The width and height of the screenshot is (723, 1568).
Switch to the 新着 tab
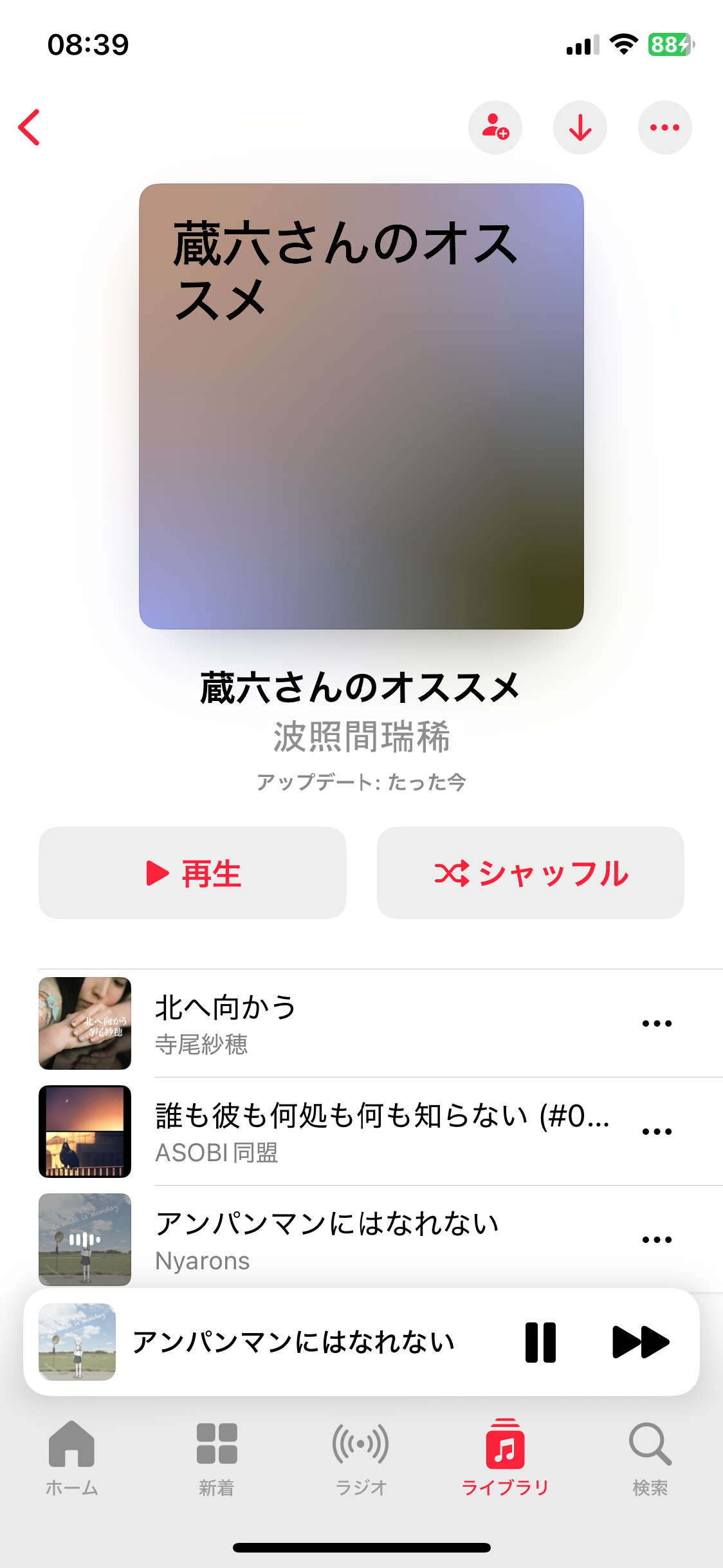click(216, 1458)
